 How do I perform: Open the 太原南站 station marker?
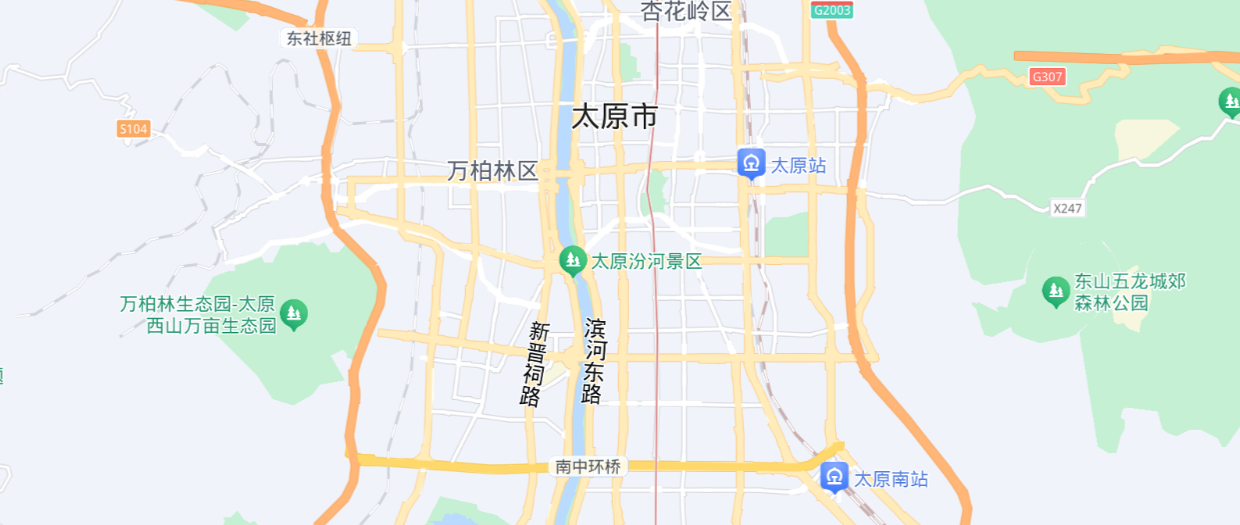[833, 477]
